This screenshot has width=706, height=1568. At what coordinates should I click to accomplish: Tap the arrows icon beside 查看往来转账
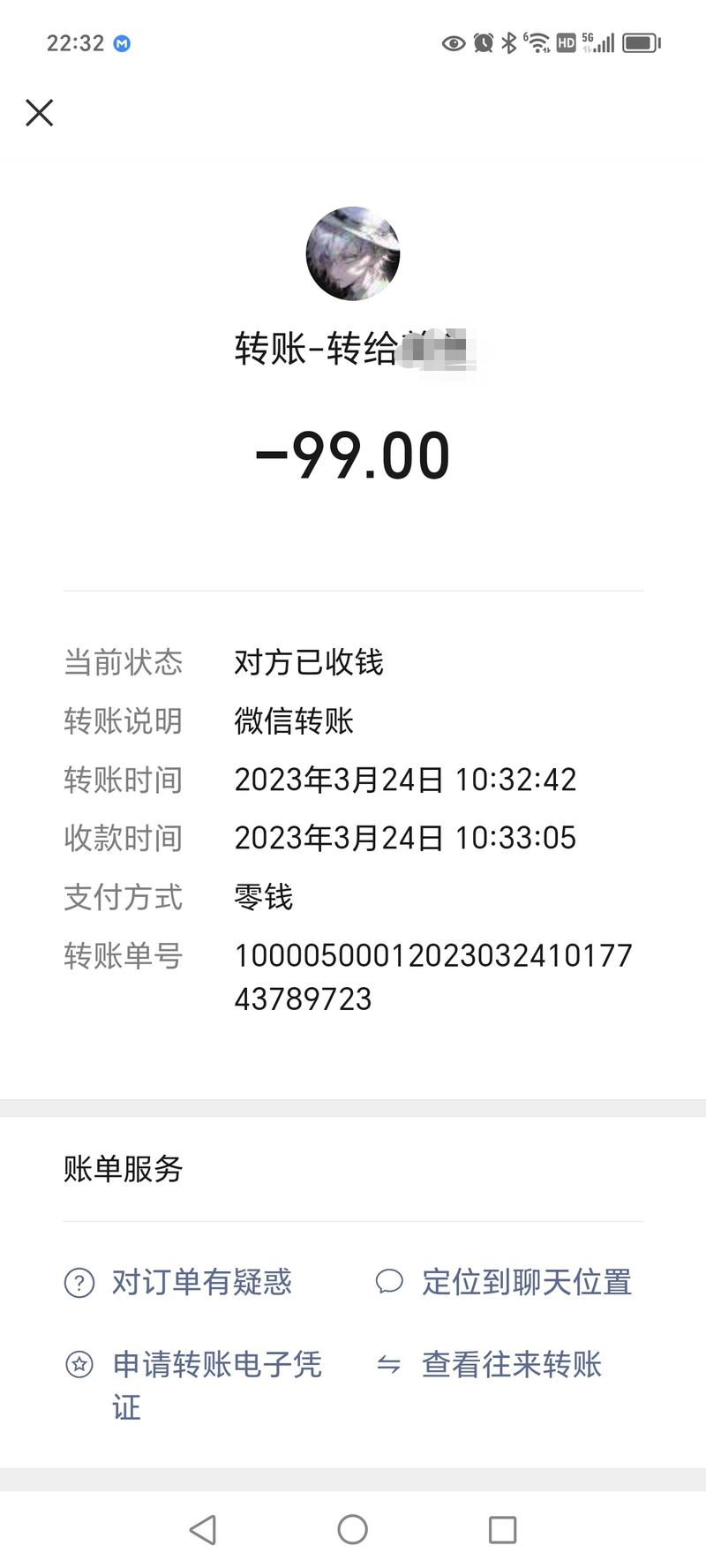[x=389, y=1365]
